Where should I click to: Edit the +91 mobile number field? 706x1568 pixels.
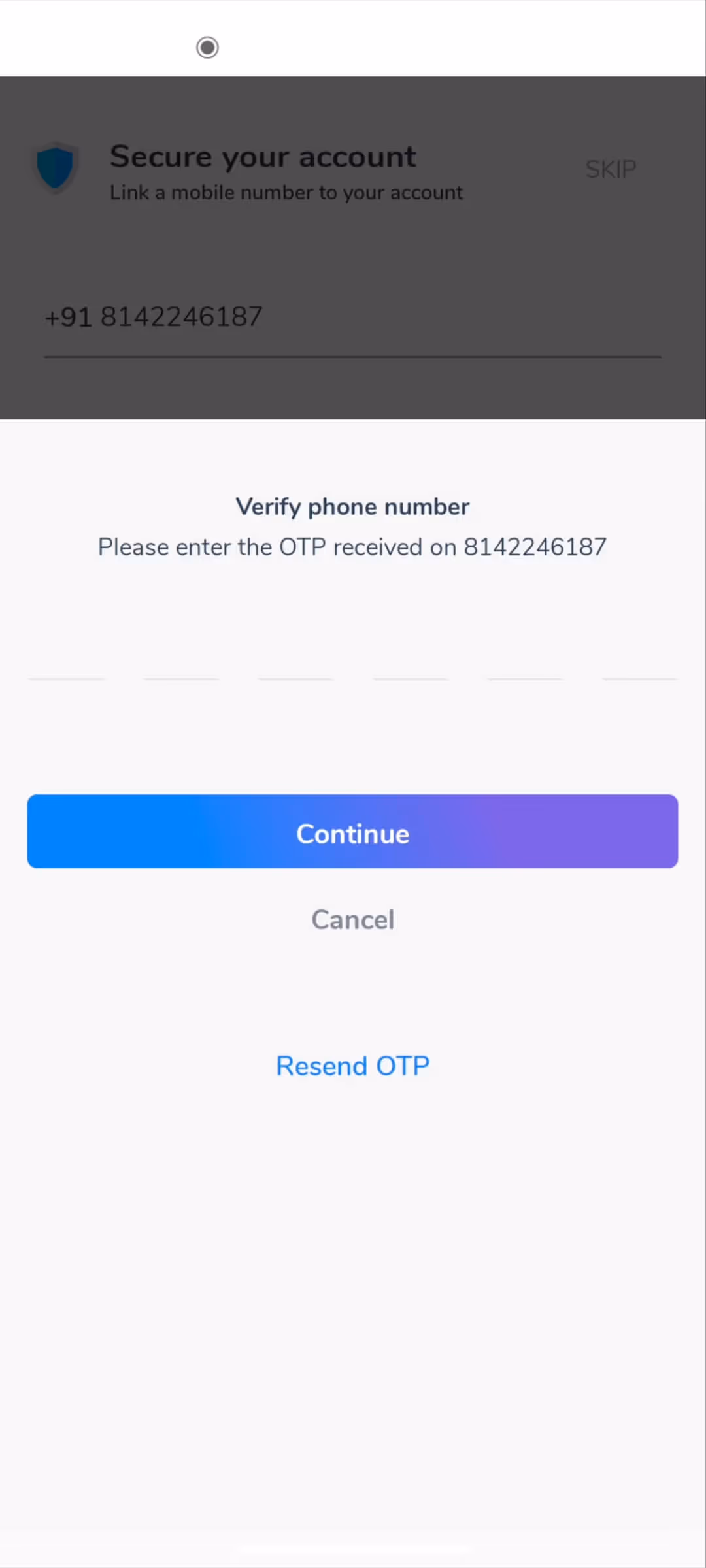coord(352,318)
